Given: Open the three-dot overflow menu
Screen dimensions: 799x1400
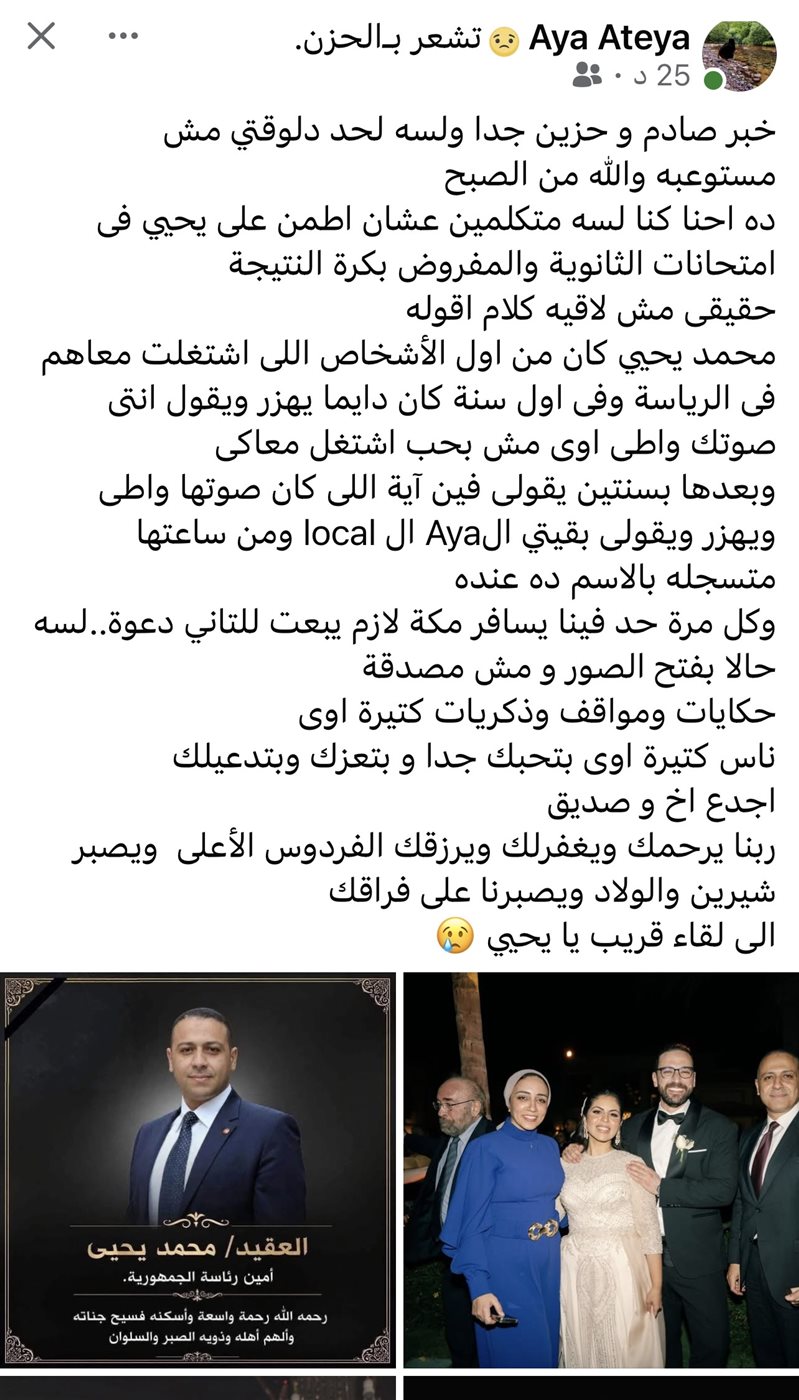Looking at the screenshot, I should click(x=123, y=36).
